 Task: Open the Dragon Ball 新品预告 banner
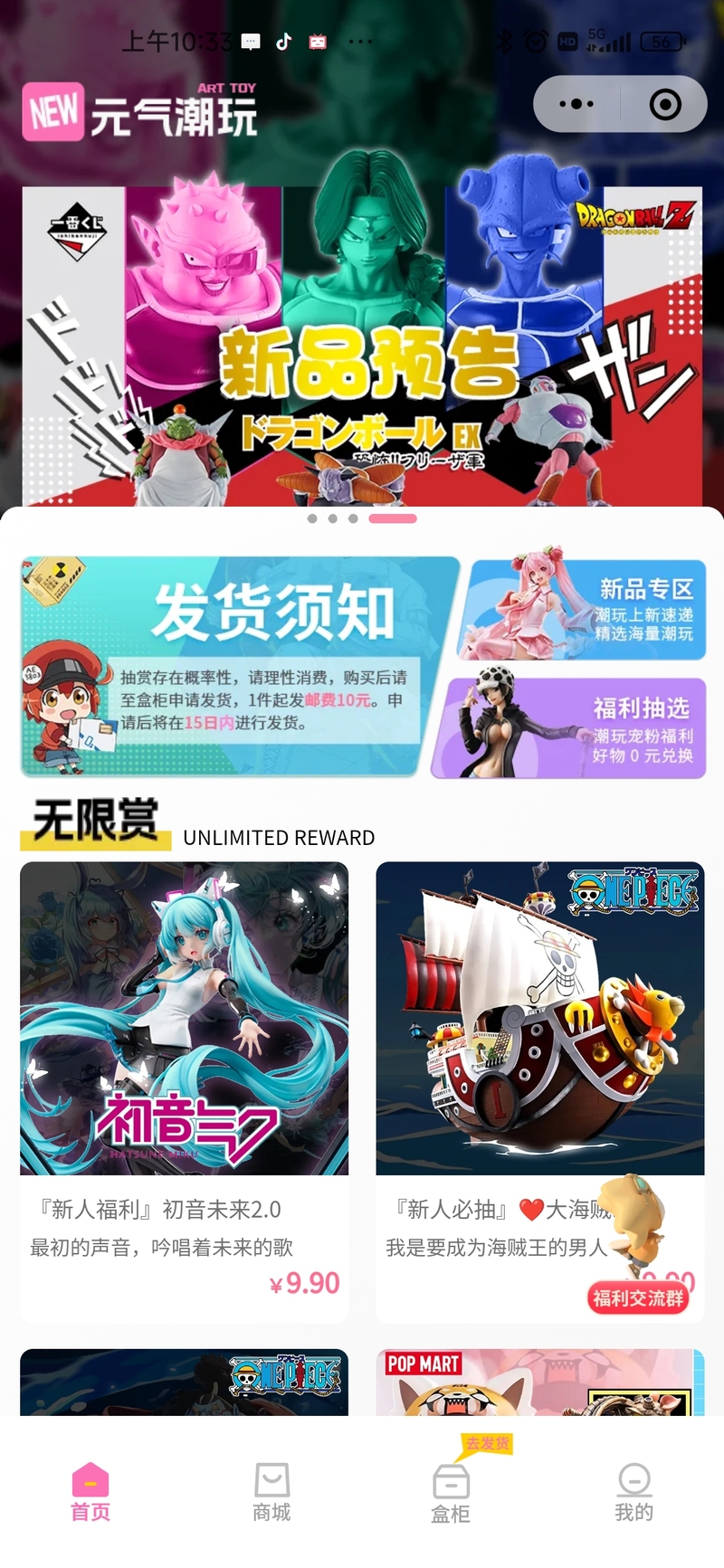click(362, 346)
